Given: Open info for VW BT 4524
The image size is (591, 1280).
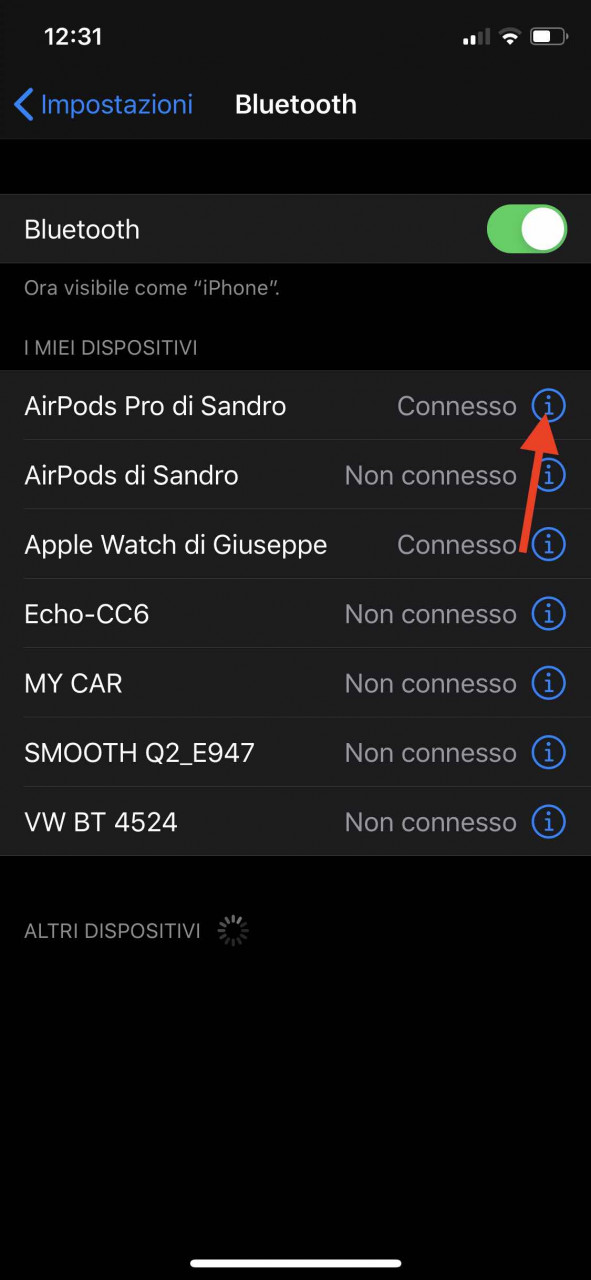Looking at the screenshot, I should (x=548, y=822).
